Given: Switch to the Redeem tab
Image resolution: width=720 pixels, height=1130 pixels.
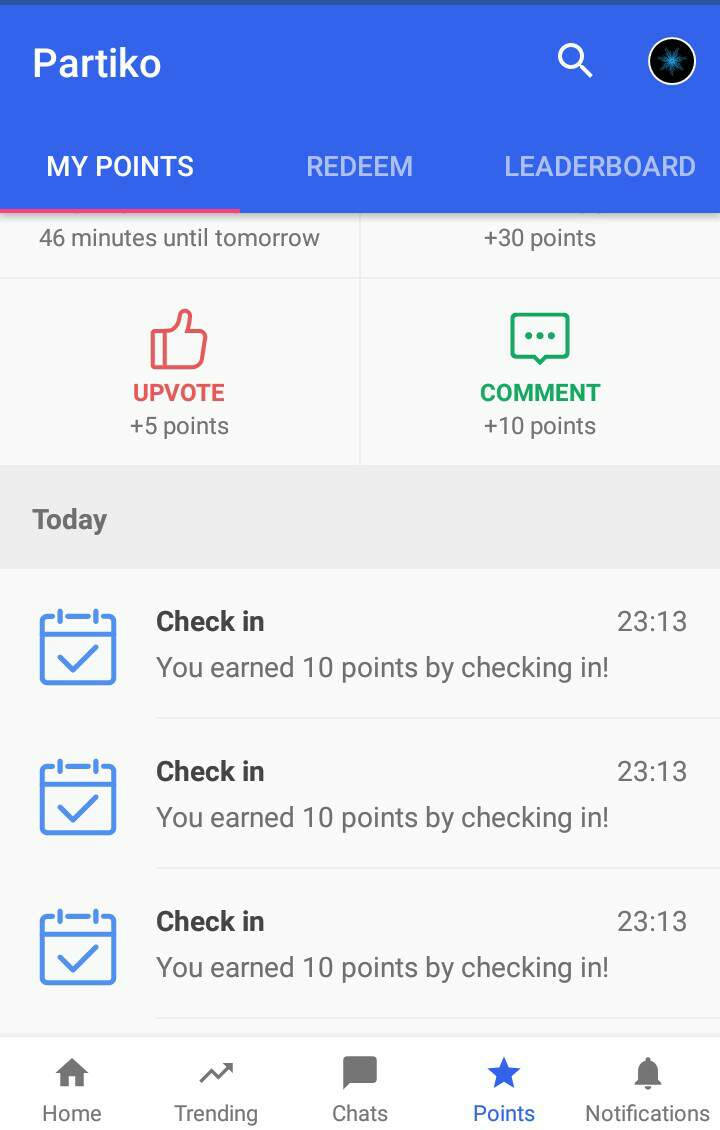Looking at the screenshot, I should coord(359,166).
